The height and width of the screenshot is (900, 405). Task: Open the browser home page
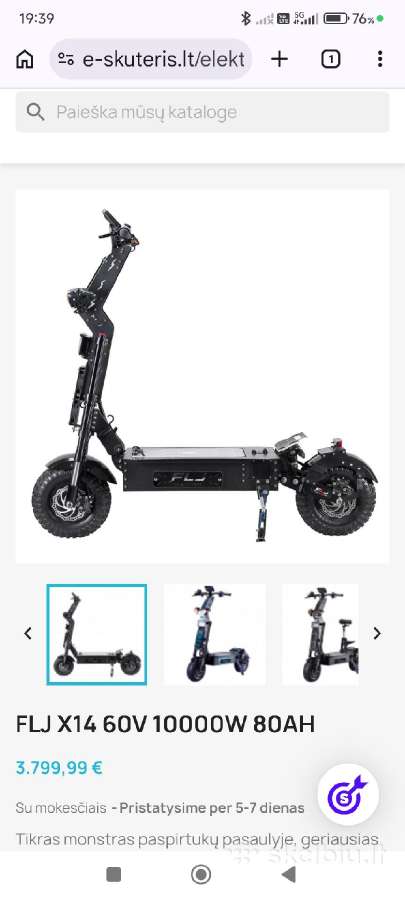(25, 59)
